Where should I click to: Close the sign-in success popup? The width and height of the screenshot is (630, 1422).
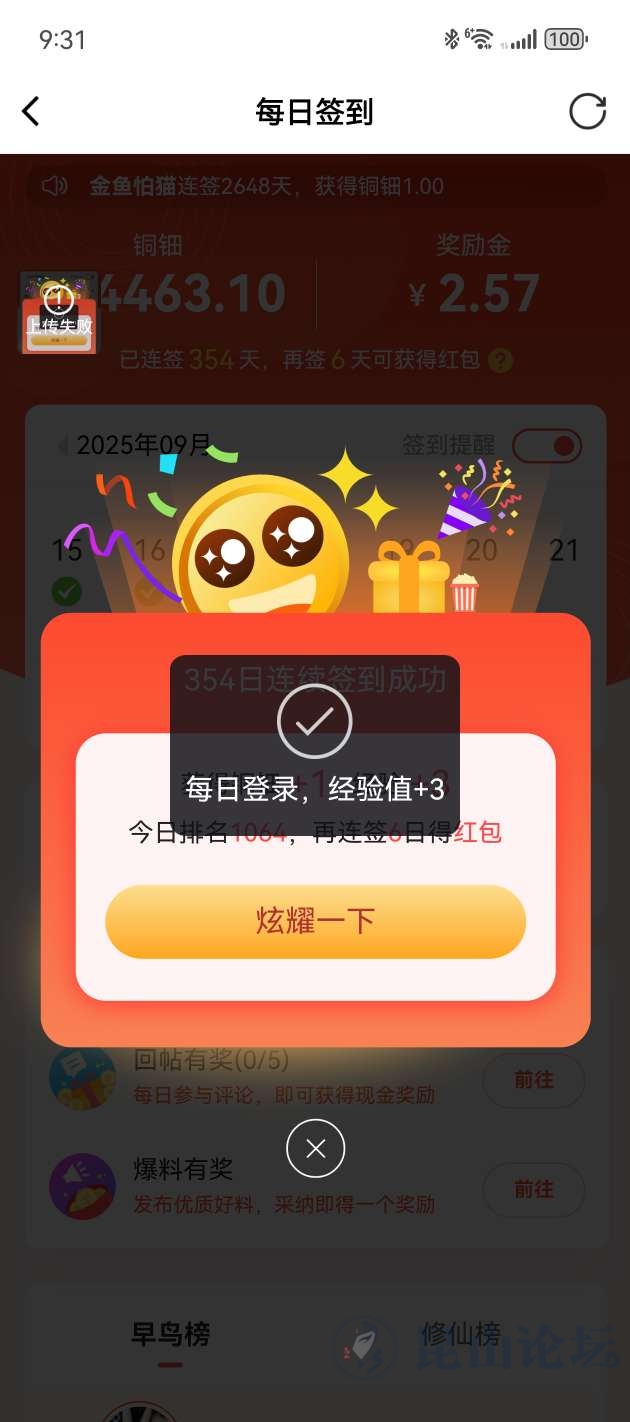pos(315,1149)
